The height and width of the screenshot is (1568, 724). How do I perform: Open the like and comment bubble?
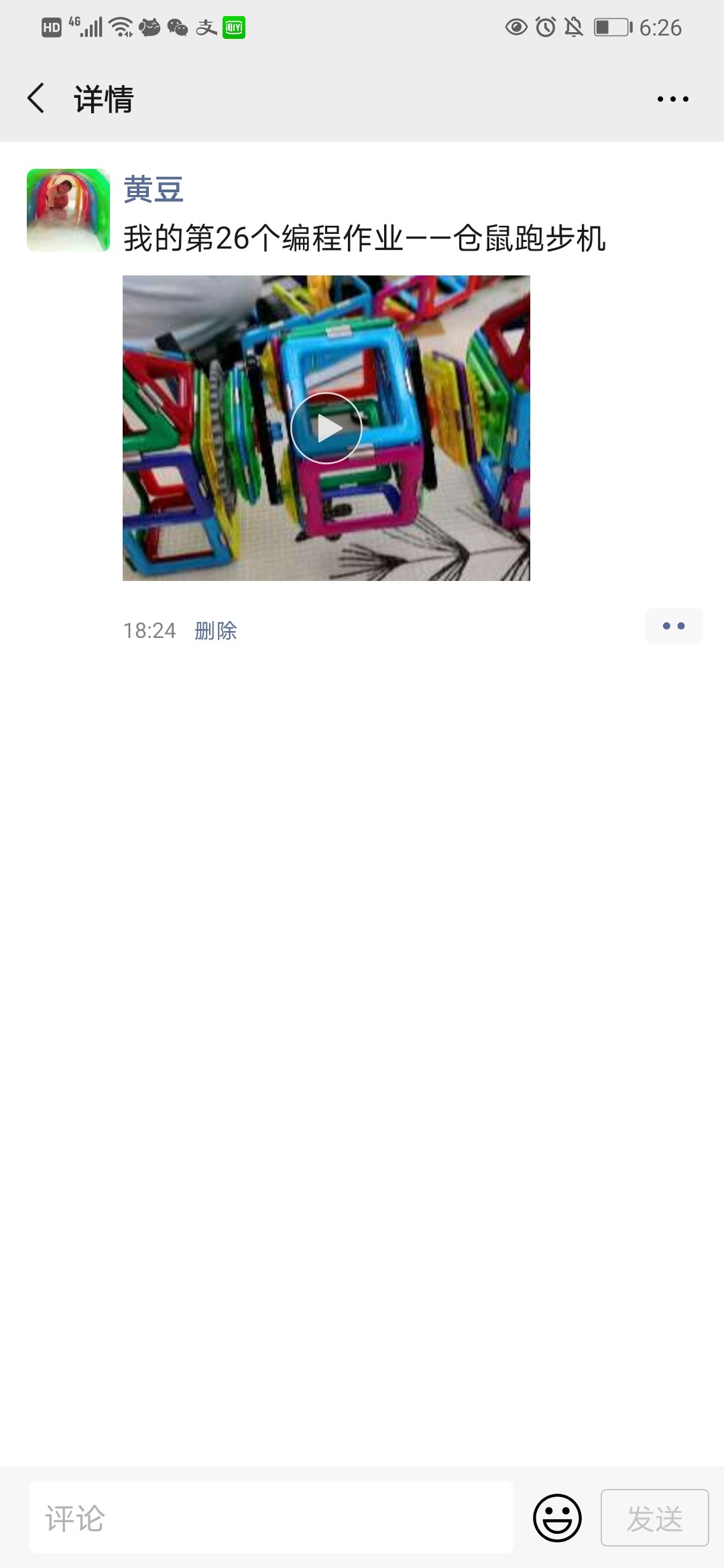tap(673, 626)
